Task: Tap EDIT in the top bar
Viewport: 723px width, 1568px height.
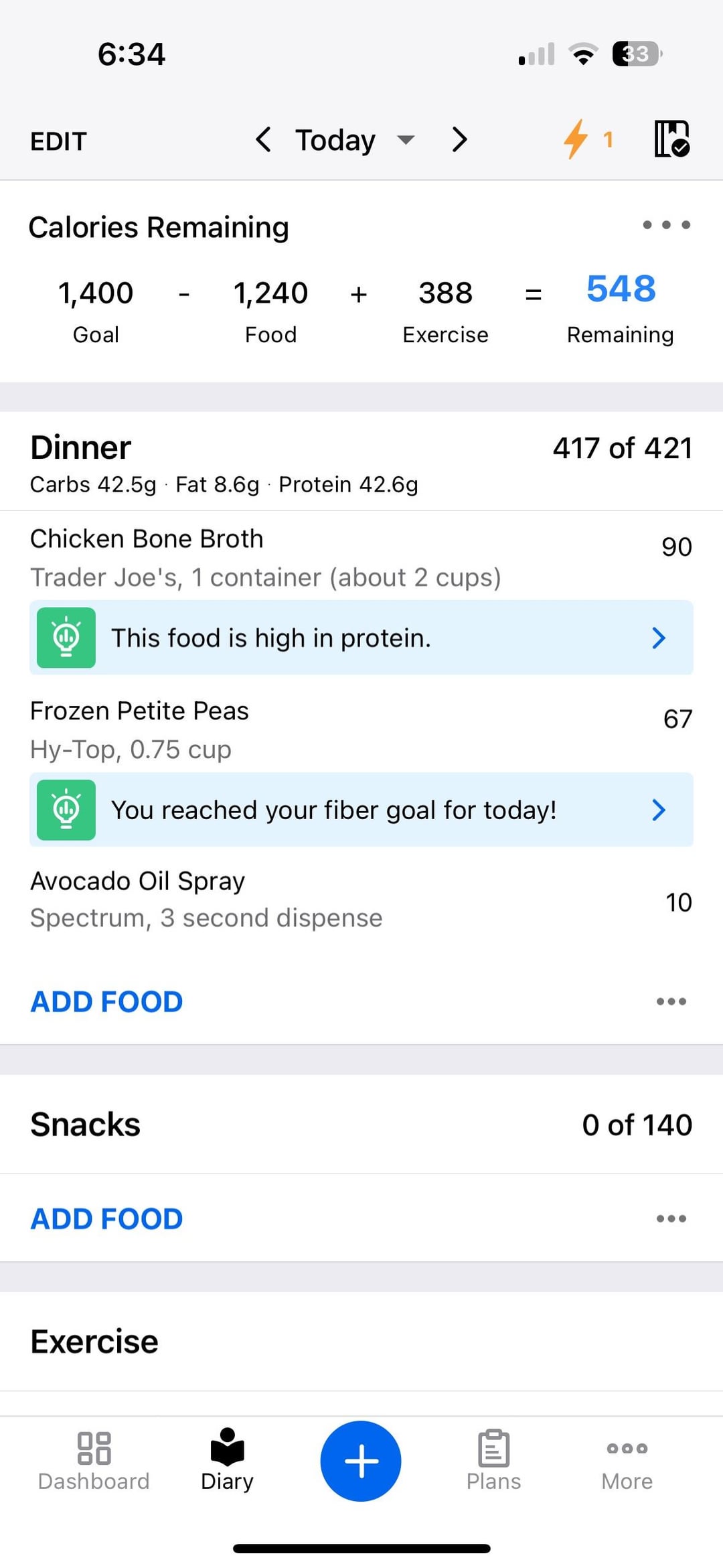Action: (58, 141)
